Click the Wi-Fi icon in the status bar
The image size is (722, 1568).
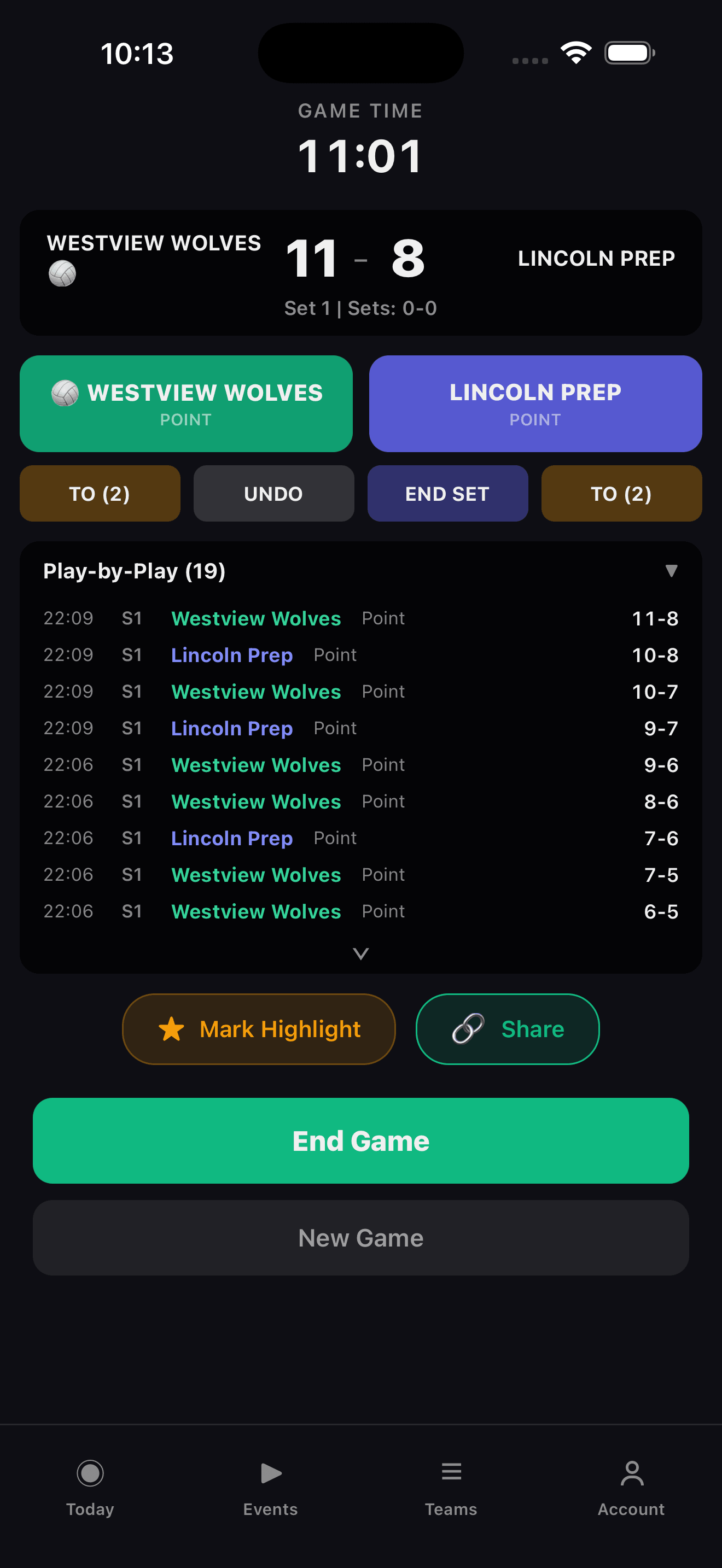(x=575, y=53)
